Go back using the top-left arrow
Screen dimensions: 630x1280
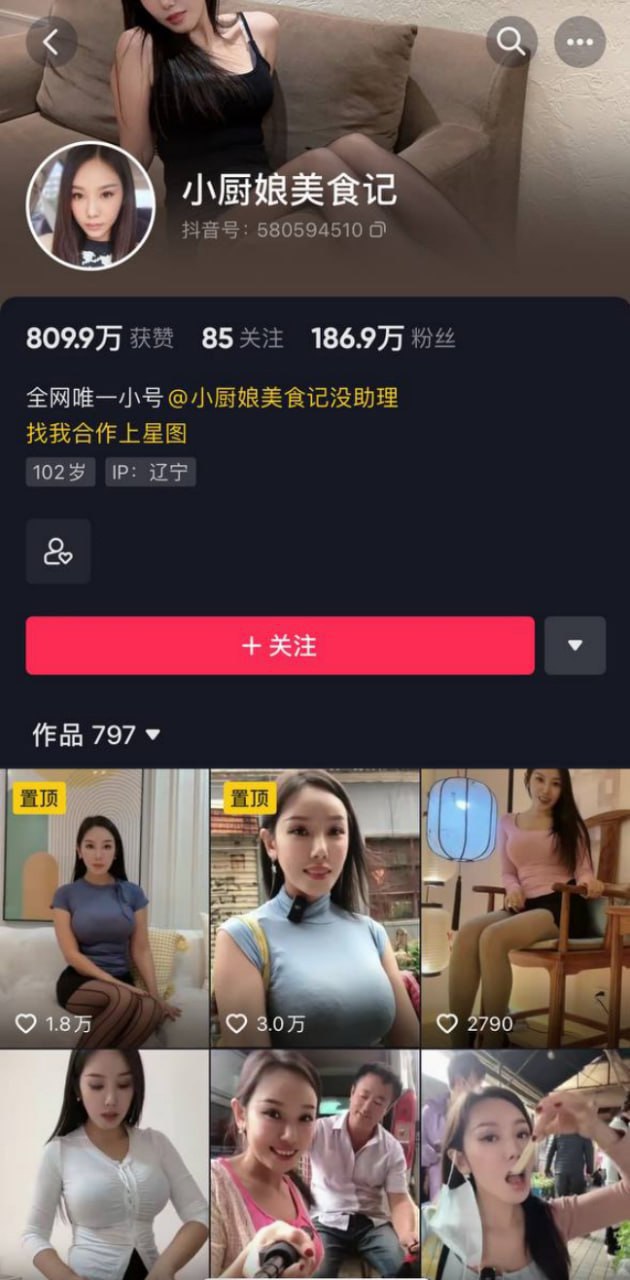(51, 42)
